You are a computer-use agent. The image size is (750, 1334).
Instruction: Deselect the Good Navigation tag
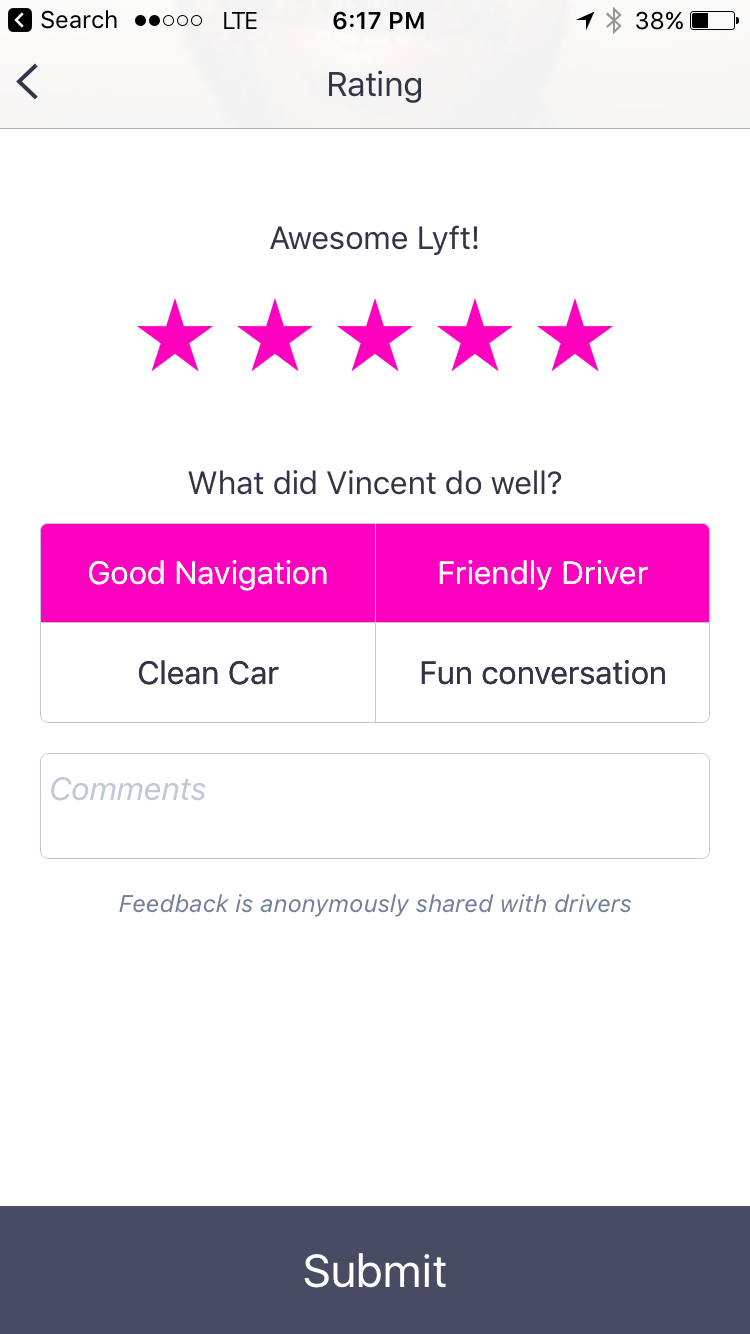coord(208,573)
